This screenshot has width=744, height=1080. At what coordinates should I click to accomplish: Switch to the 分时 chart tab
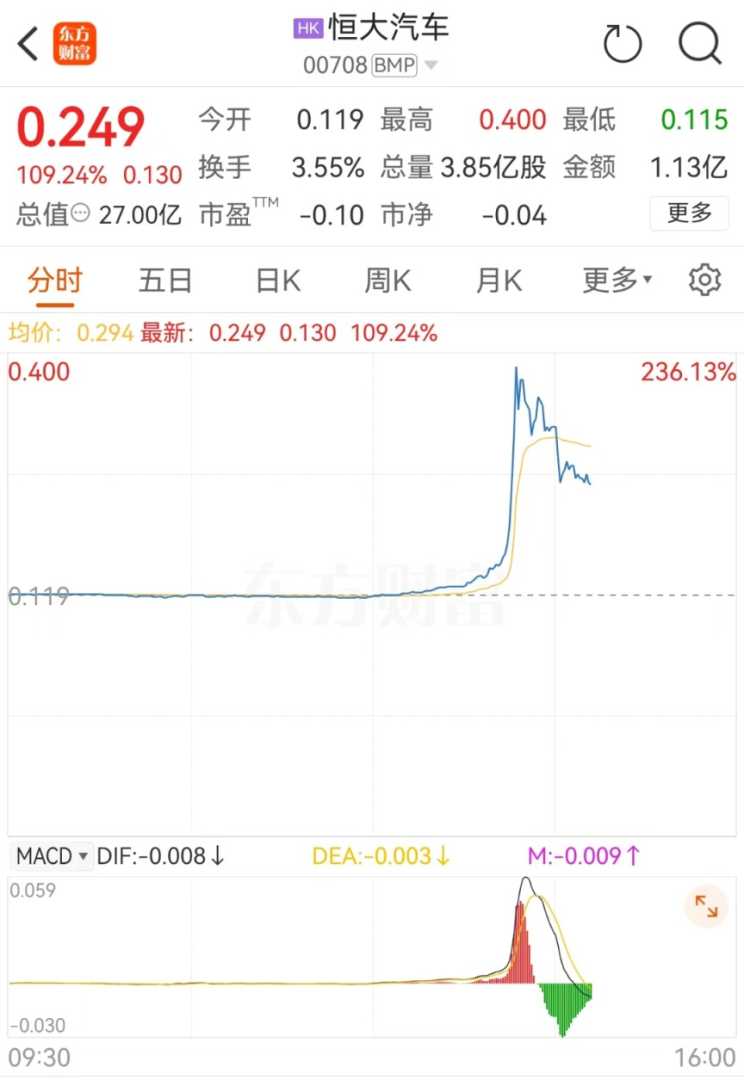click(x=55, y=281)
